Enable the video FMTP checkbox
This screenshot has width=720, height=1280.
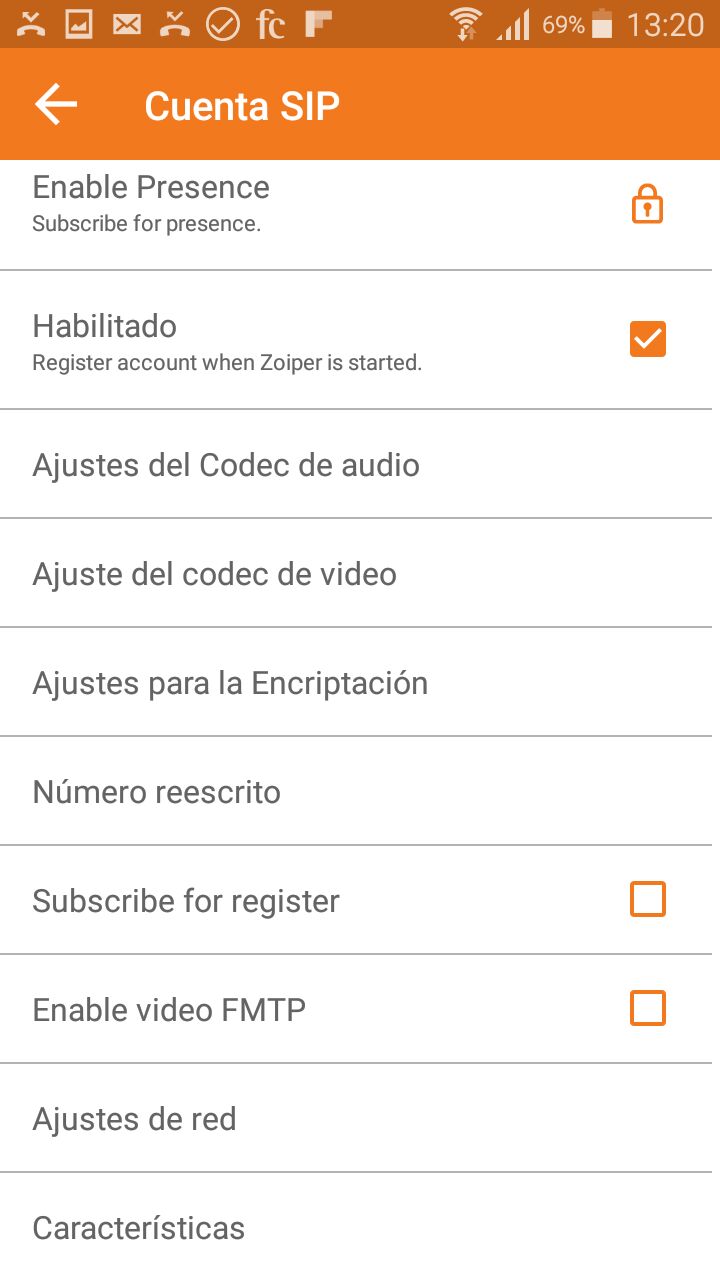click(x=647, y=1009)
